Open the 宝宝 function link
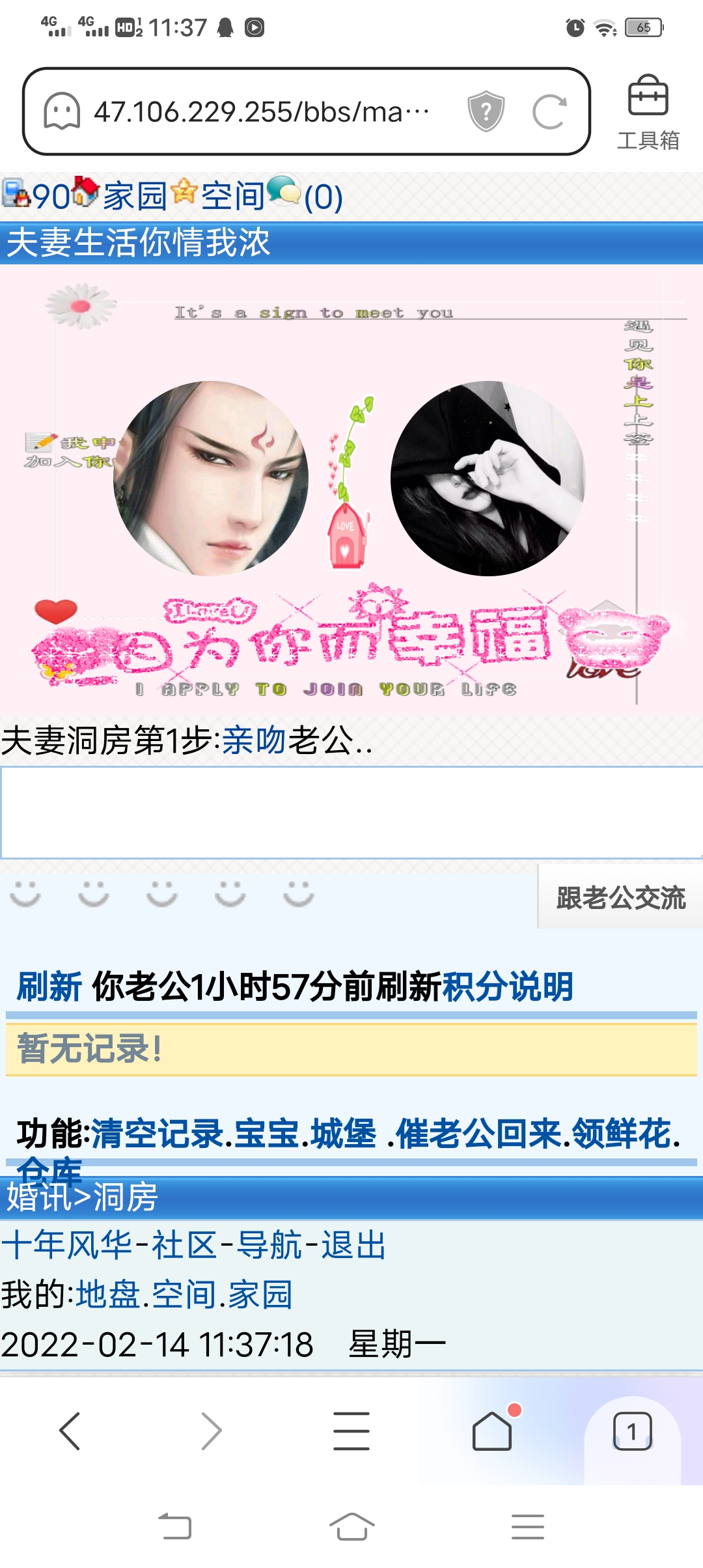This screenshot has height=1568, width=703. [267, 1134]
